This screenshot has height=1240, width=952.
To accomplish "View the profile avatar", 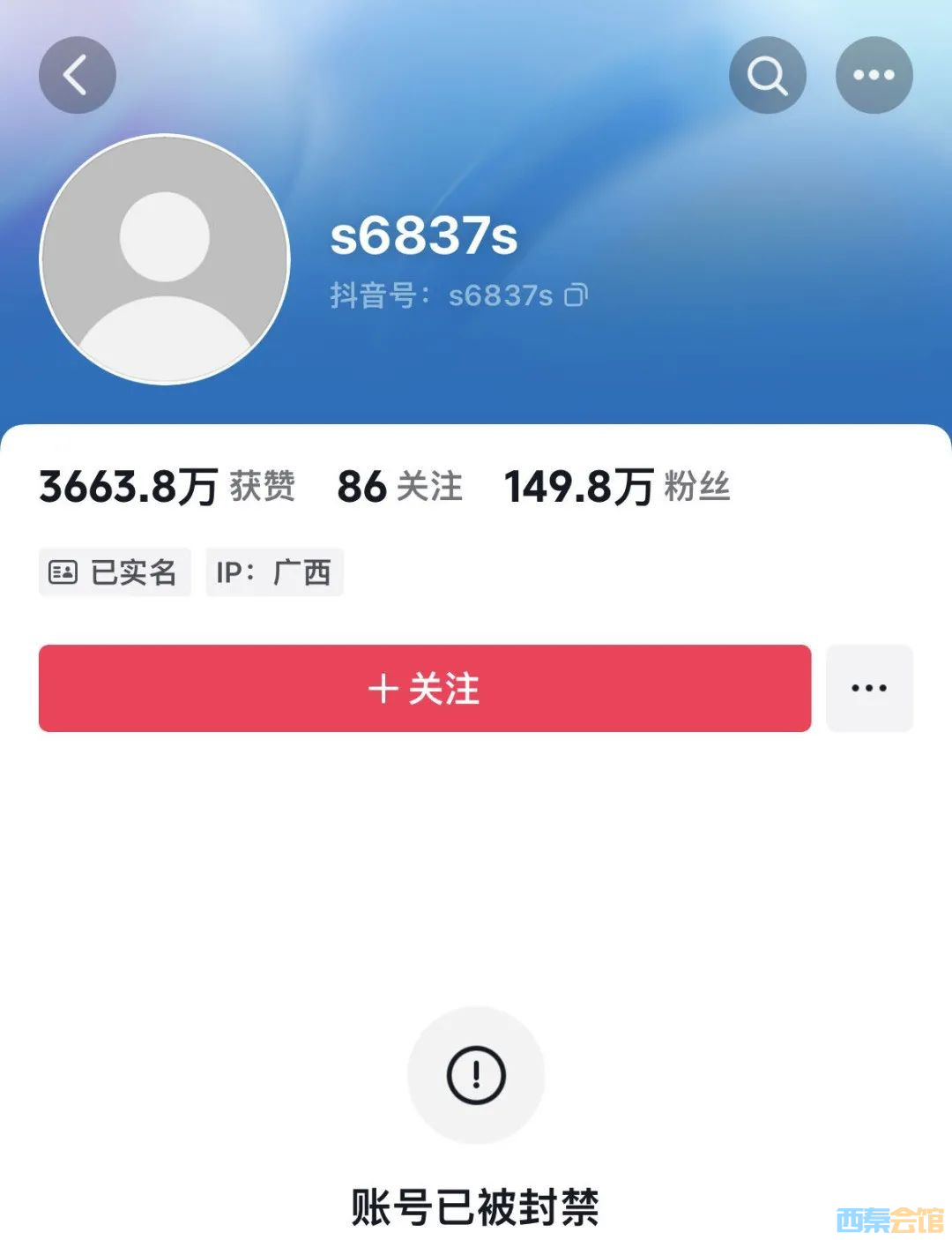I will tap(165, 259).
